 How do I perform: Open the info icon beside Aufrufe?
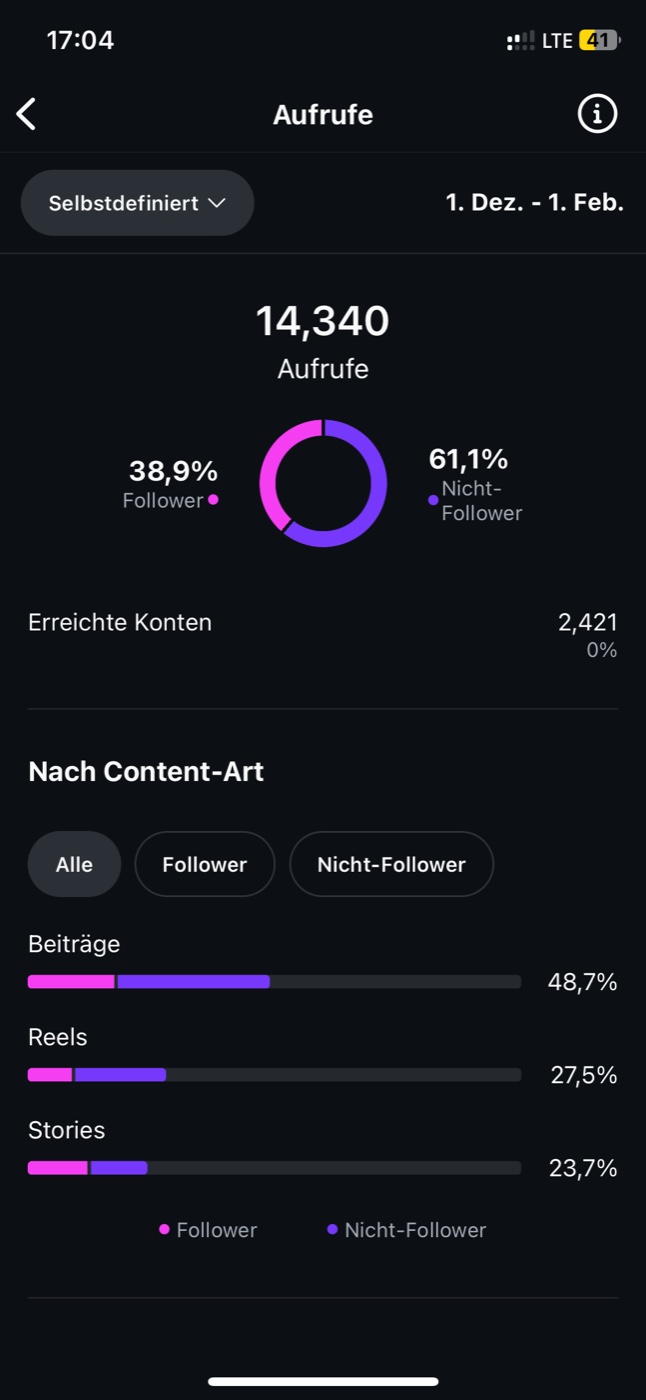(x=597, y=114)
